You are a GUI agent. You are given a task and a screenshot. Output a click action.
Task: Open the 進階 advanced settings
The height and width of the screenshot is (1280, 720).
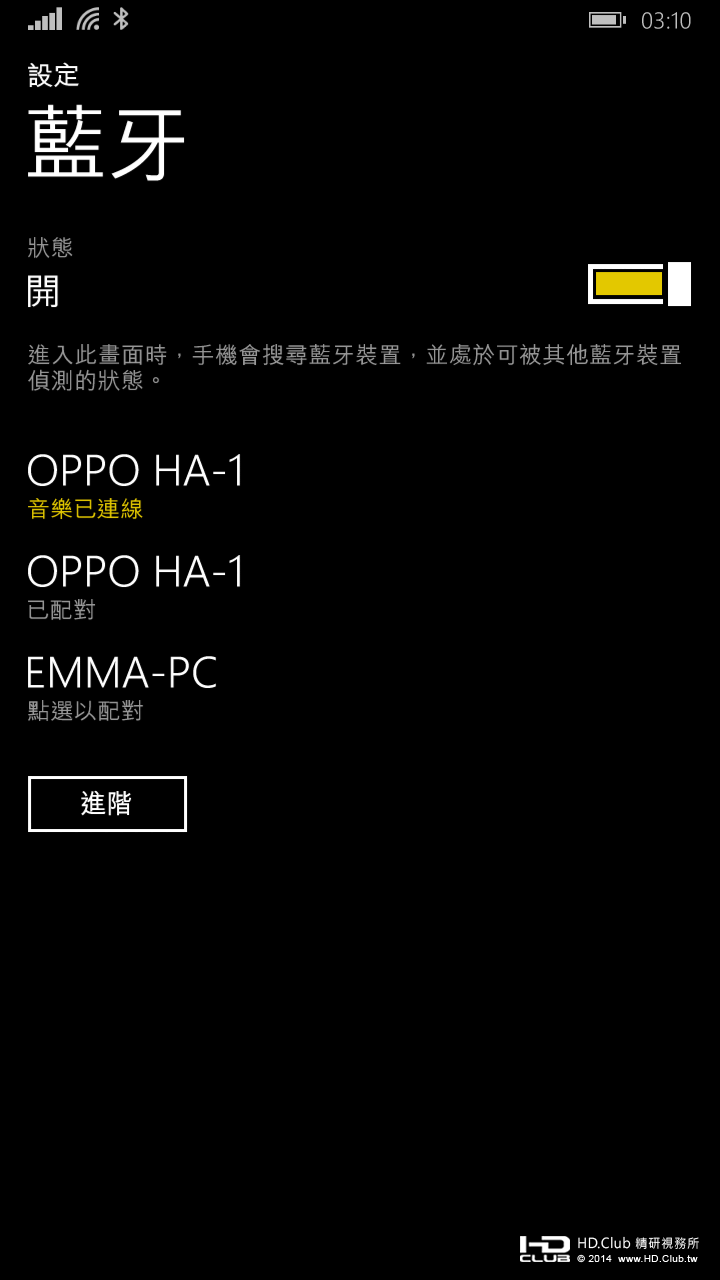(107, 804)
